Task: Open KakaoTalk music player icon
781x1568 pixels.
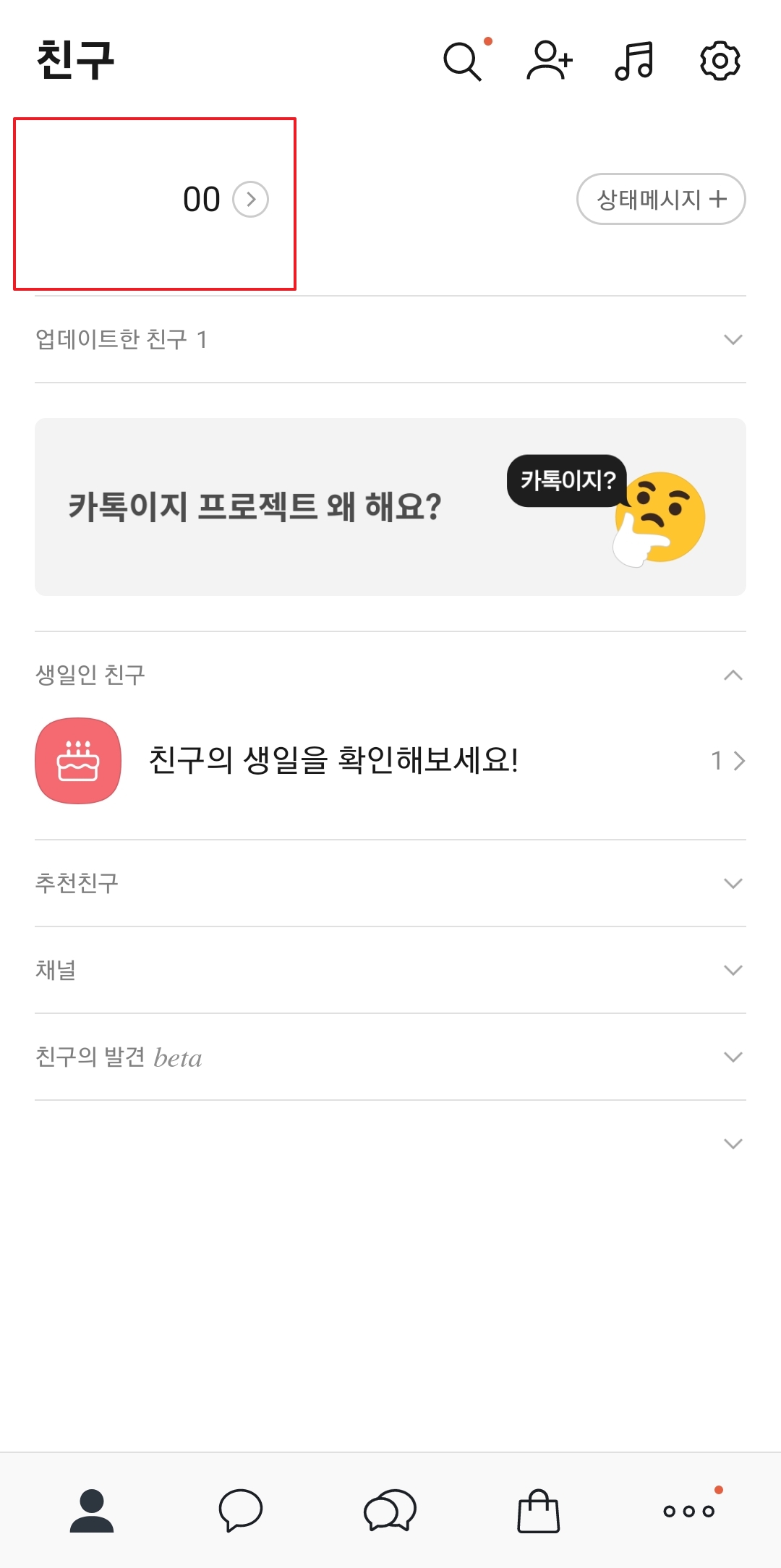Action: pyautogui.click(x=635, y=62)
